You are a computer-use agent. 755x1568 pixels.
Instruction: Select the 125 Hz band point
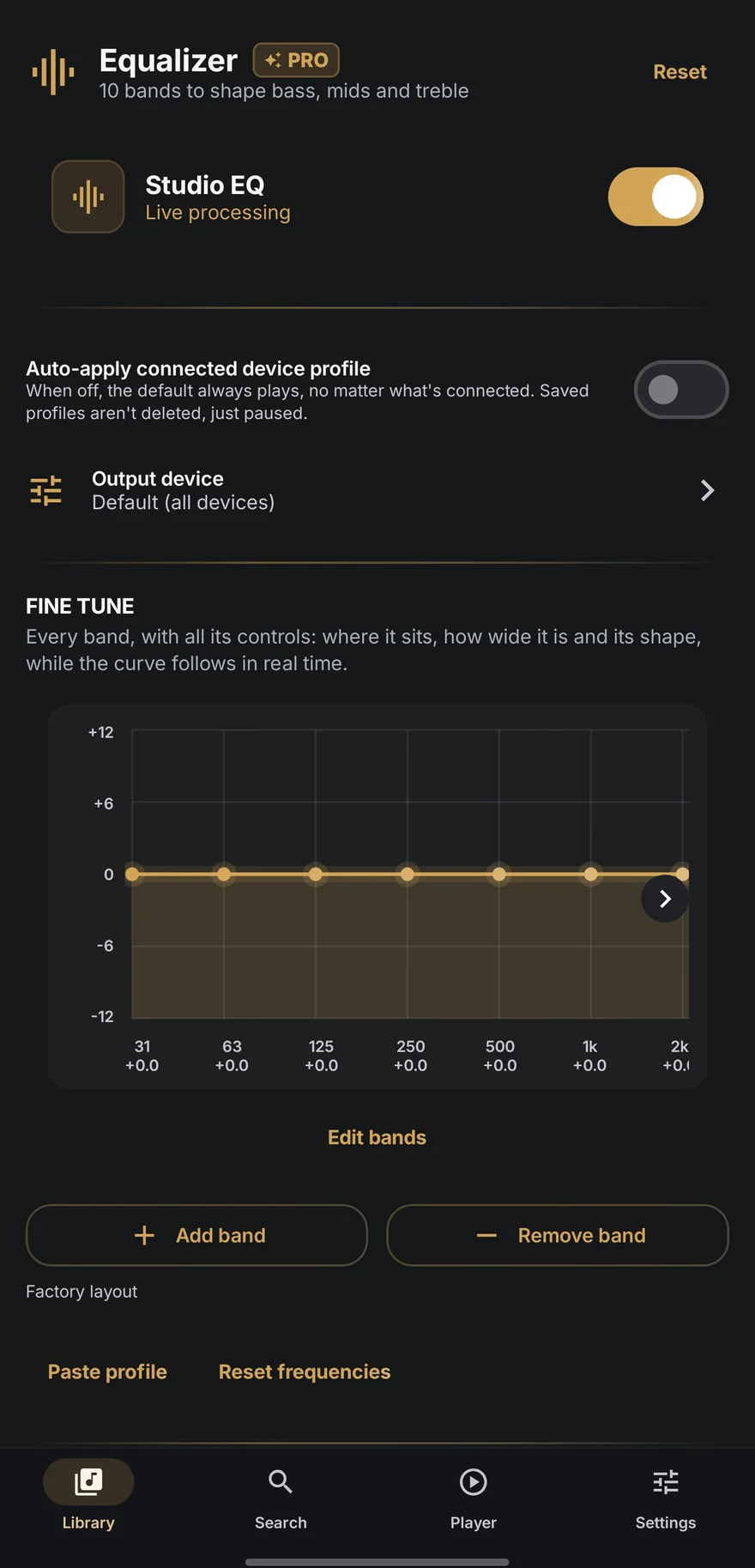tap(316, 875)
